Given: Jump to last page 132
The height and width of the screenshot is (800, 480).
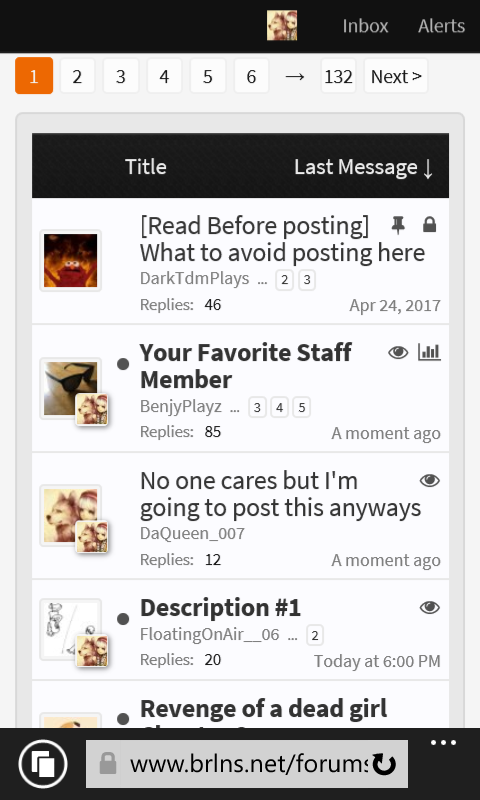Looking at the screenshot, I should point(338,76).
